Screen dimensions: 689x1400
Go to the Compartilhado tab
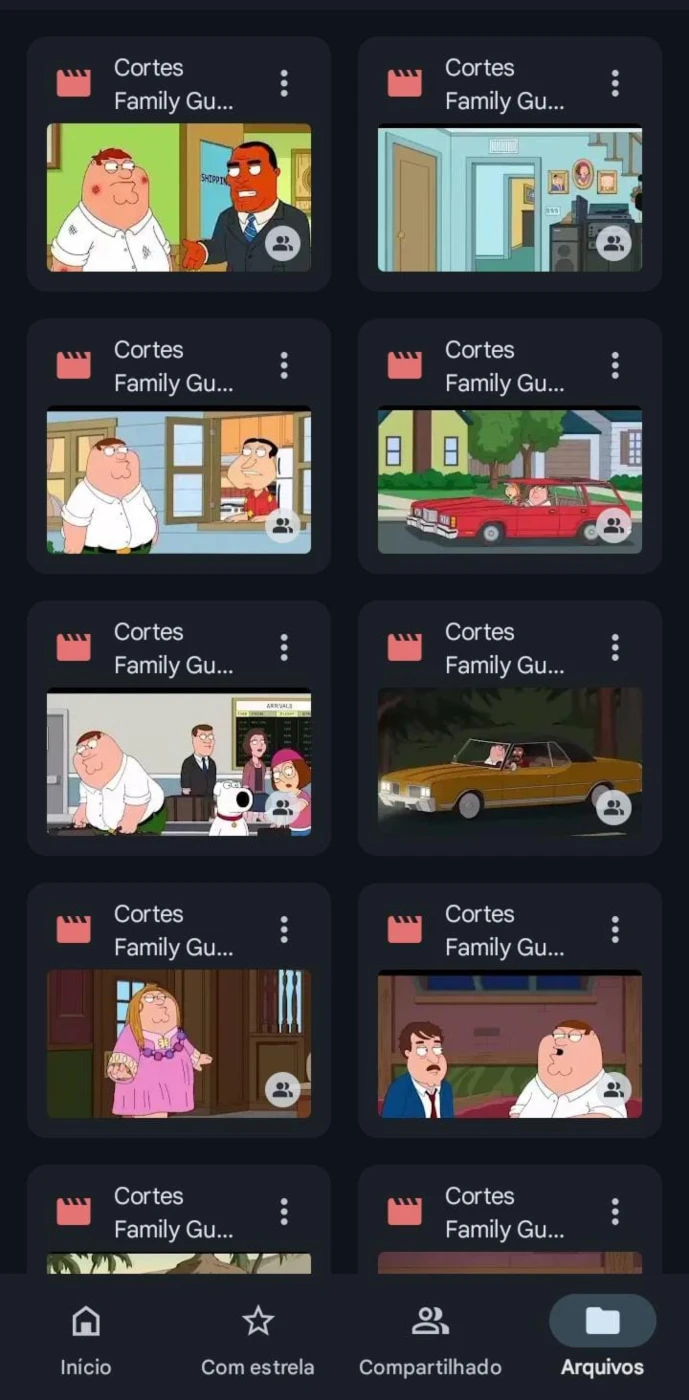pyautogui.click(x=430, y=1340)
